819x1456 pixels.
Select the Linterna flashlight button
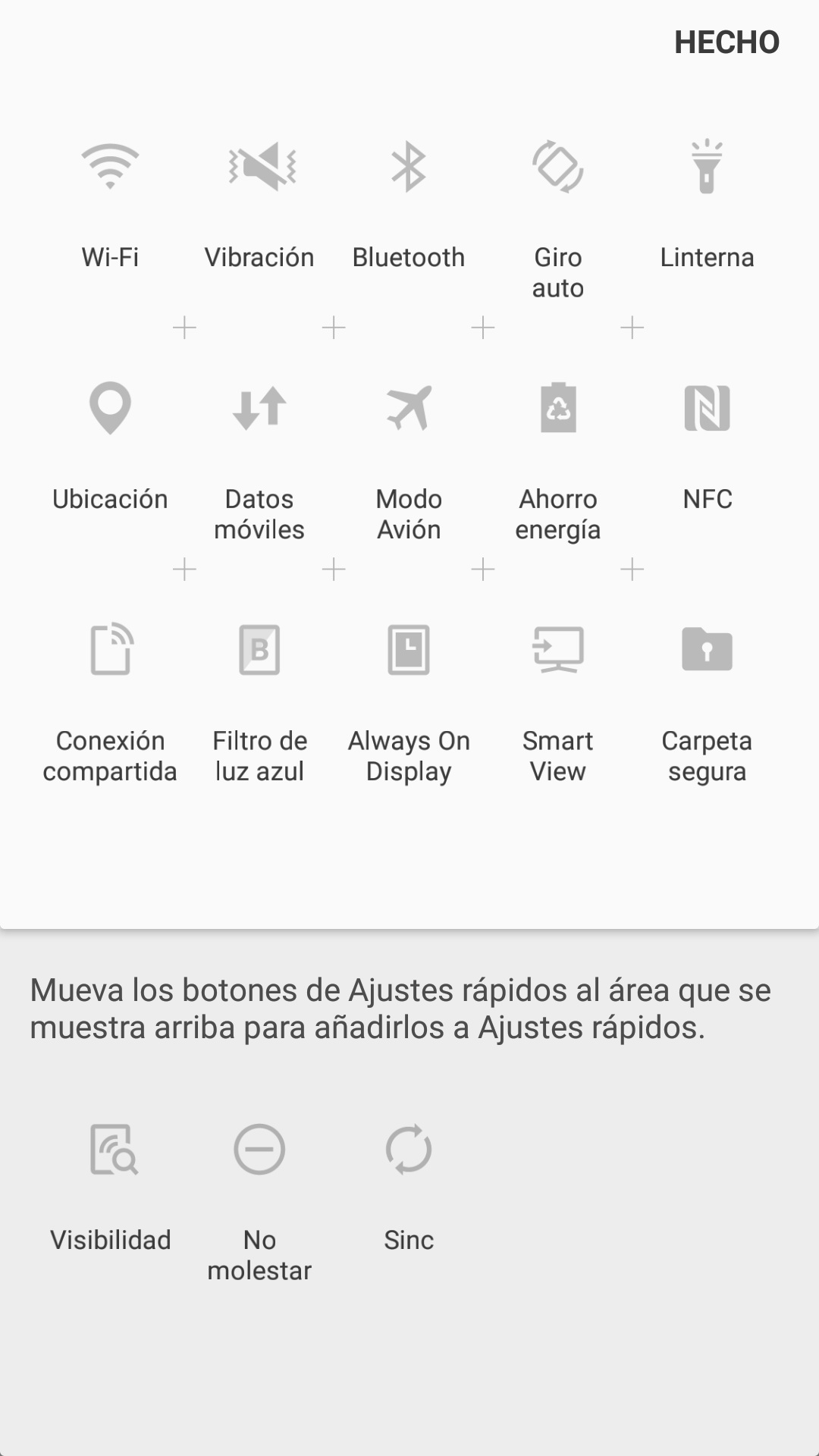pyautogui.click(x=707, y=166)
